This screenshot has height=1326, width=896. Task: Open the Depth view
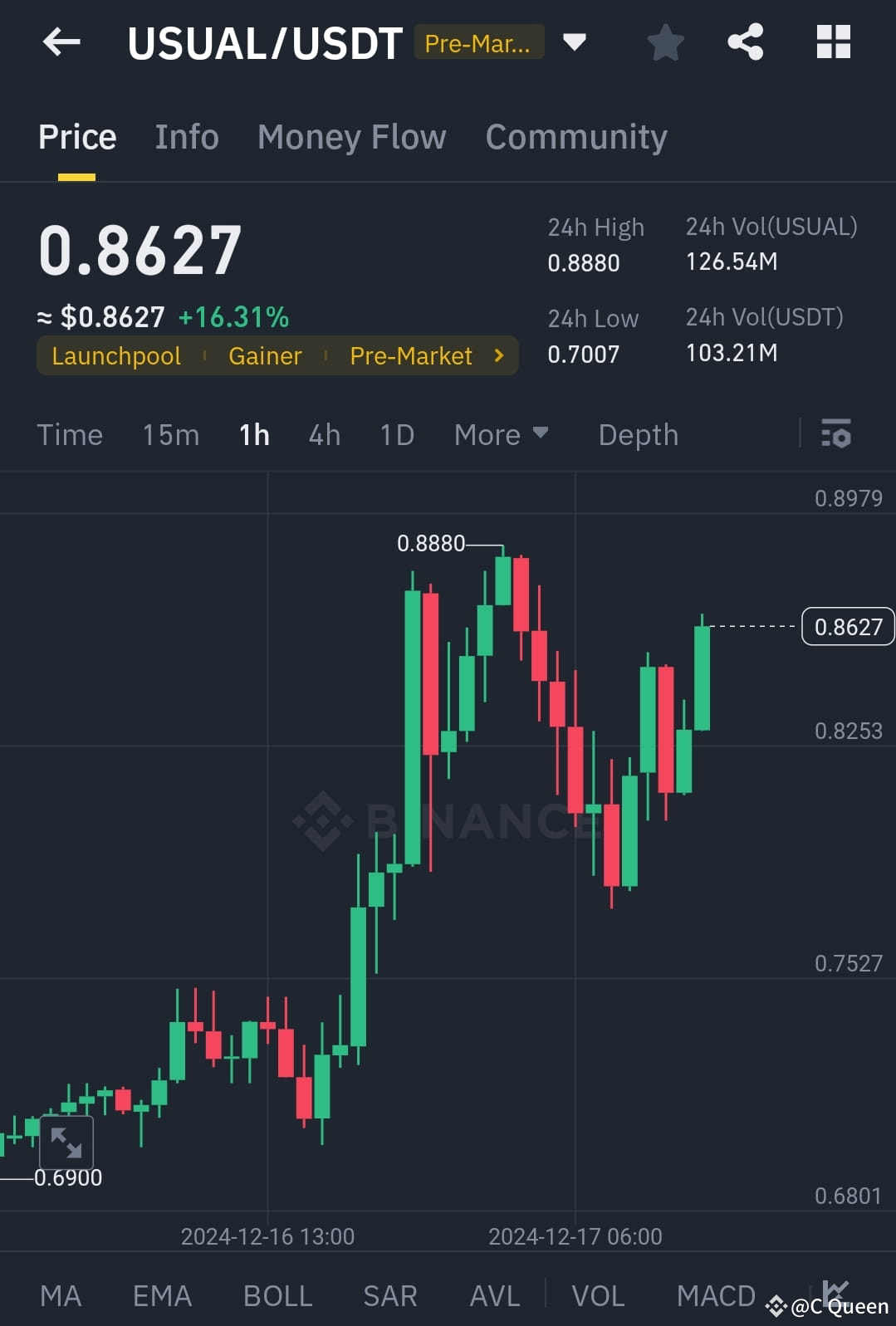click(637, 434)
